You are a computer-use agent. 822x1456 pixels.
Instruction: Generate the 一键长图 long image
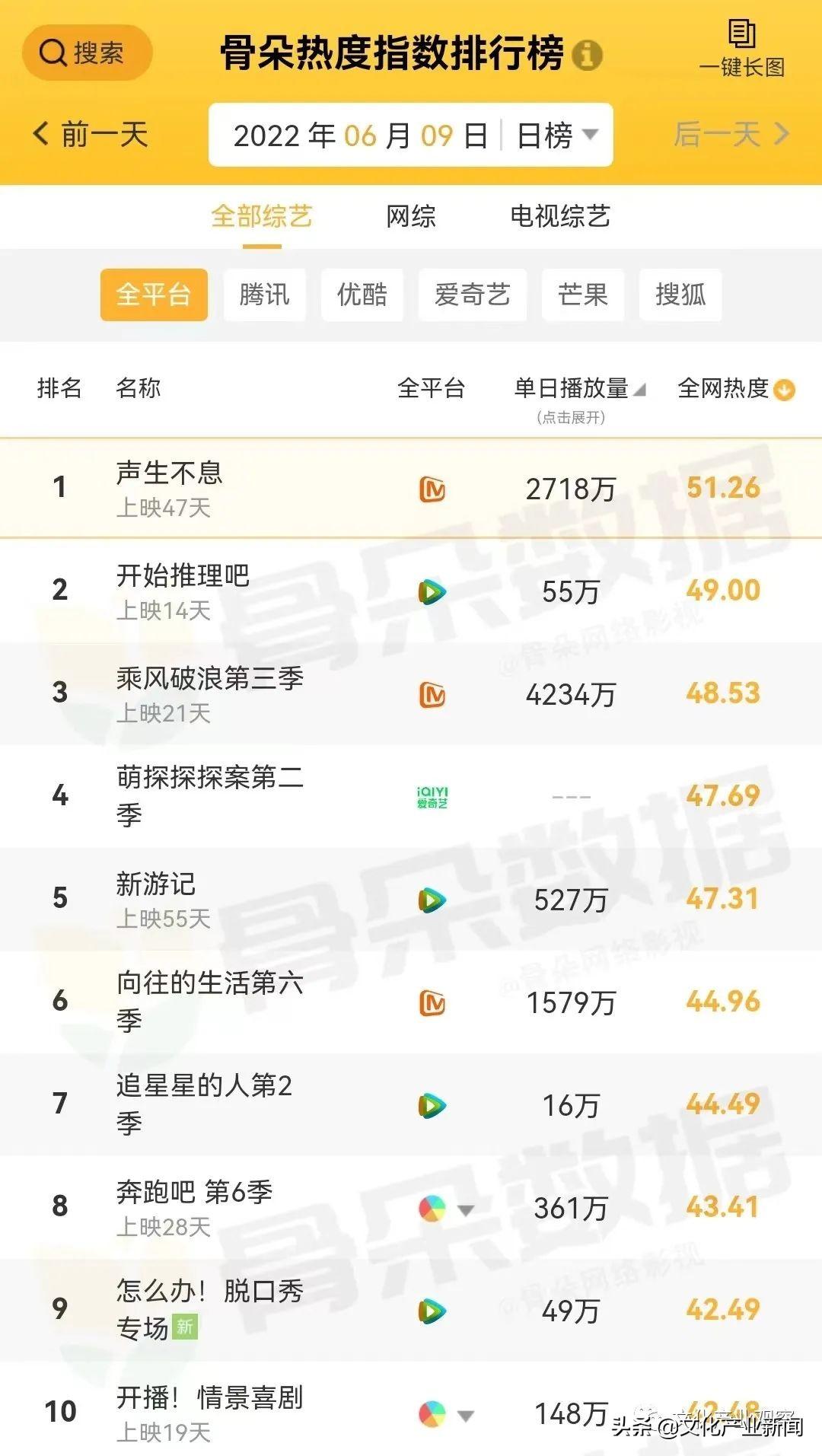[741, 49]
